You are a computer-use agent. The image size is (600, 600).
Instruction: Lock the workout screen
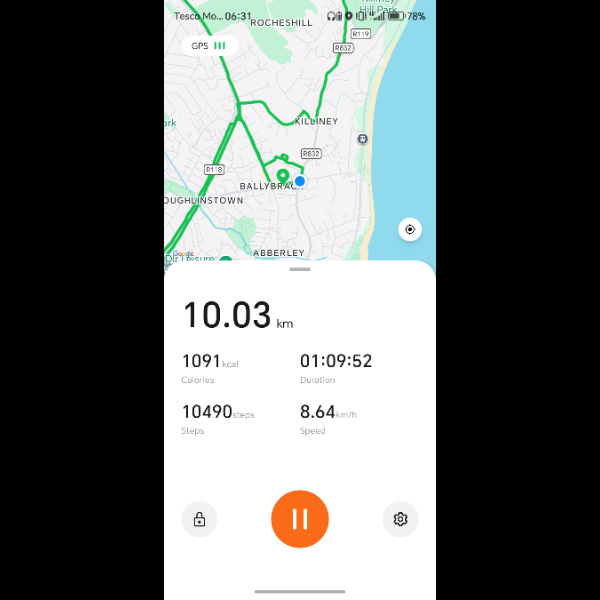click(x=199, y=519)
